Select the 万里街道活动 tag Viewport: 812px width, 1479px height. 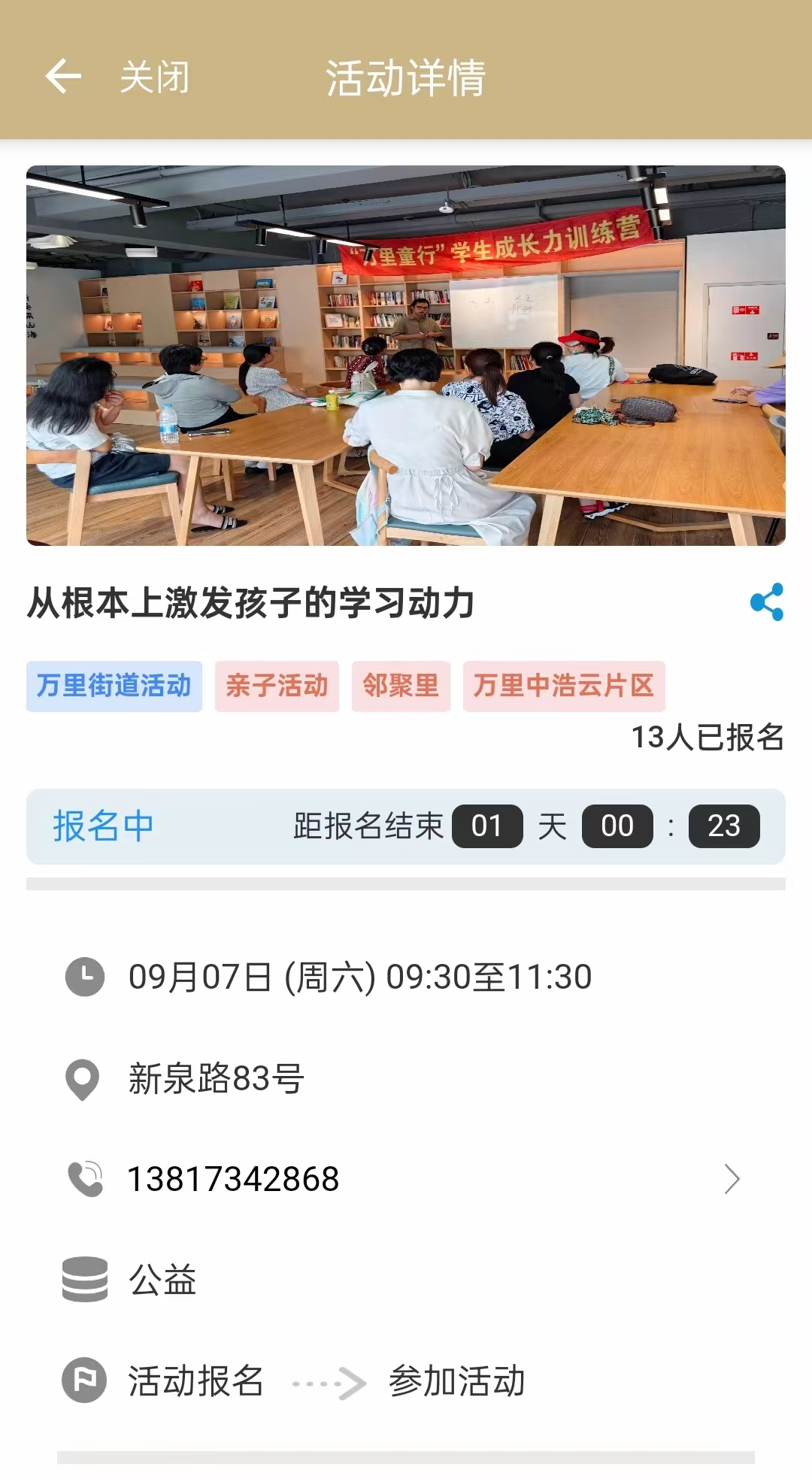(114, 686)
